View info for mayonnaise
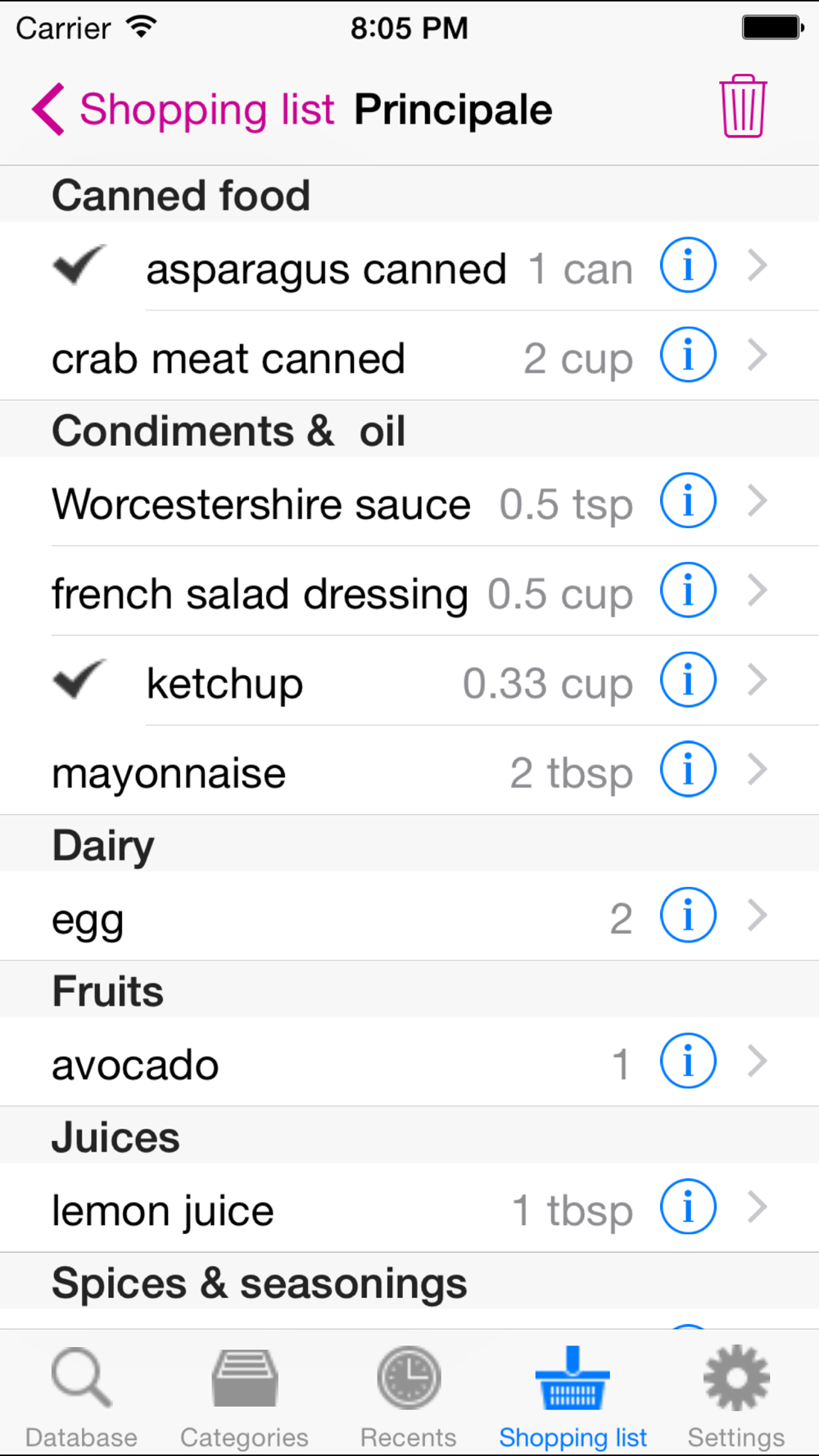The height and width of the screenshot is (1456, 819). pos(688,769)
